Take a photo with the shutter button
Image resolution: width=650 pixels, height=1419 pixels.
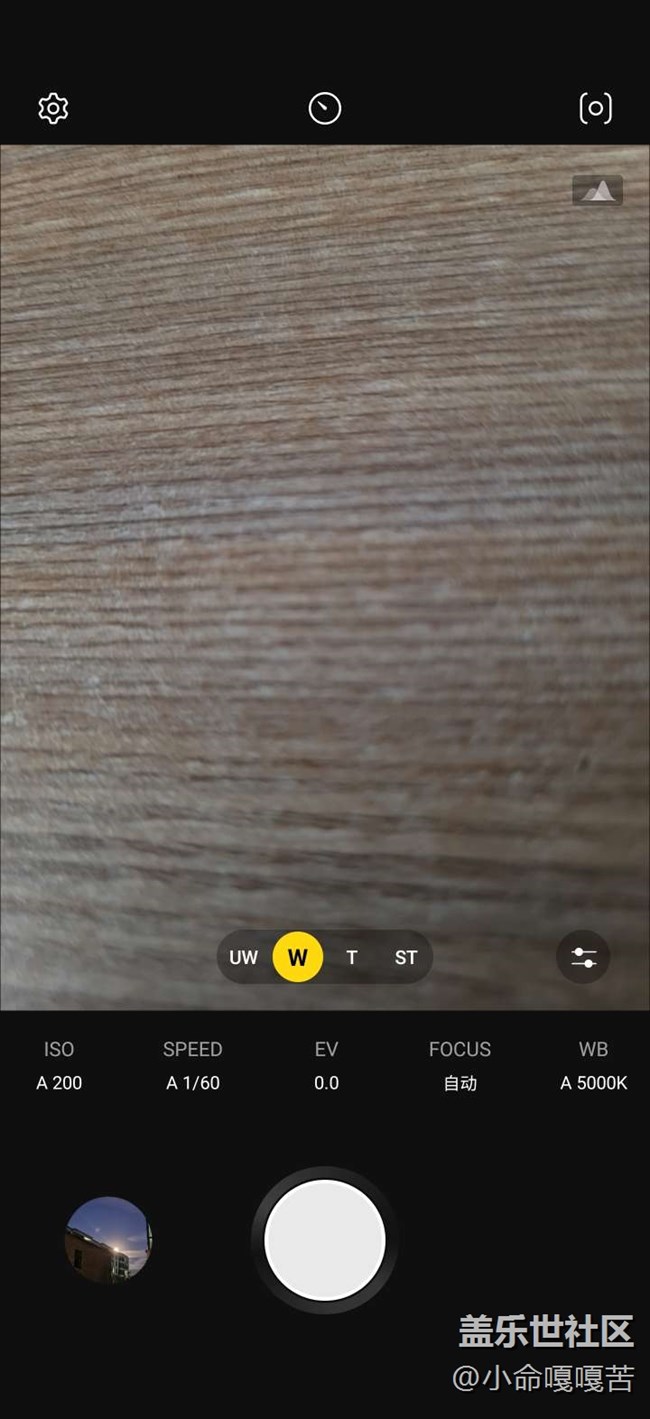click(325, 1240)
